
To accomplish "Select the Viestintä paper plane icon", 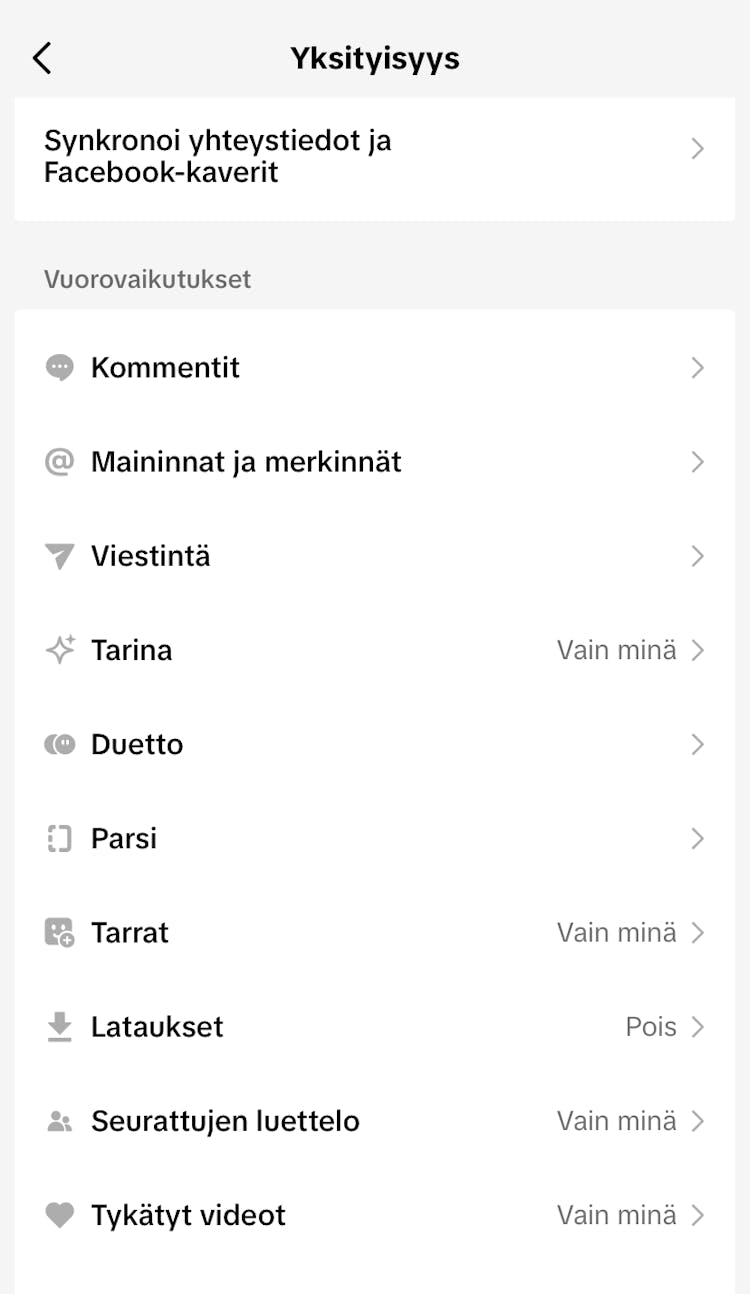I will coord(60,556).
